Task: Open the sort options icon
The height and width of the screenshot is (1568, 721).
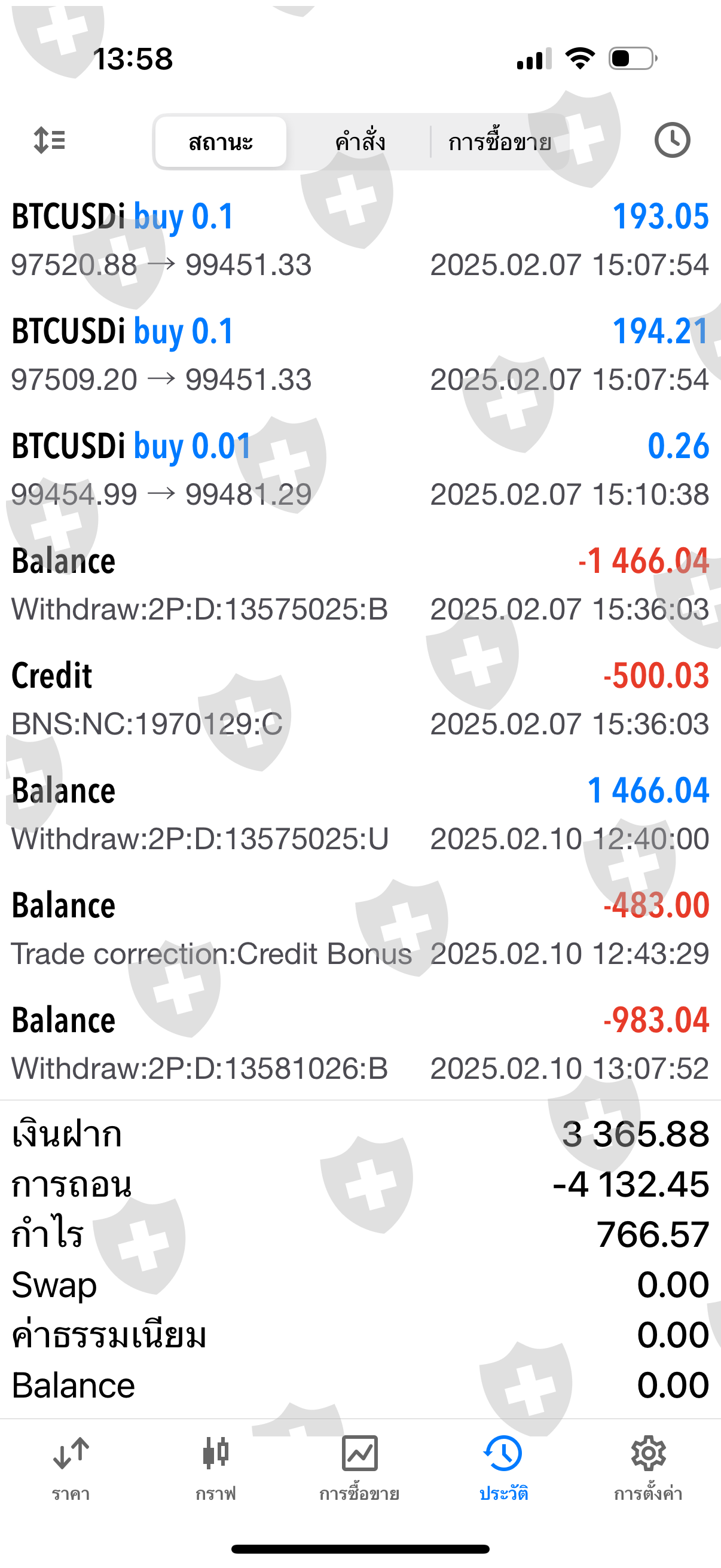Action: pyautogui.click(x=49, y=141)
